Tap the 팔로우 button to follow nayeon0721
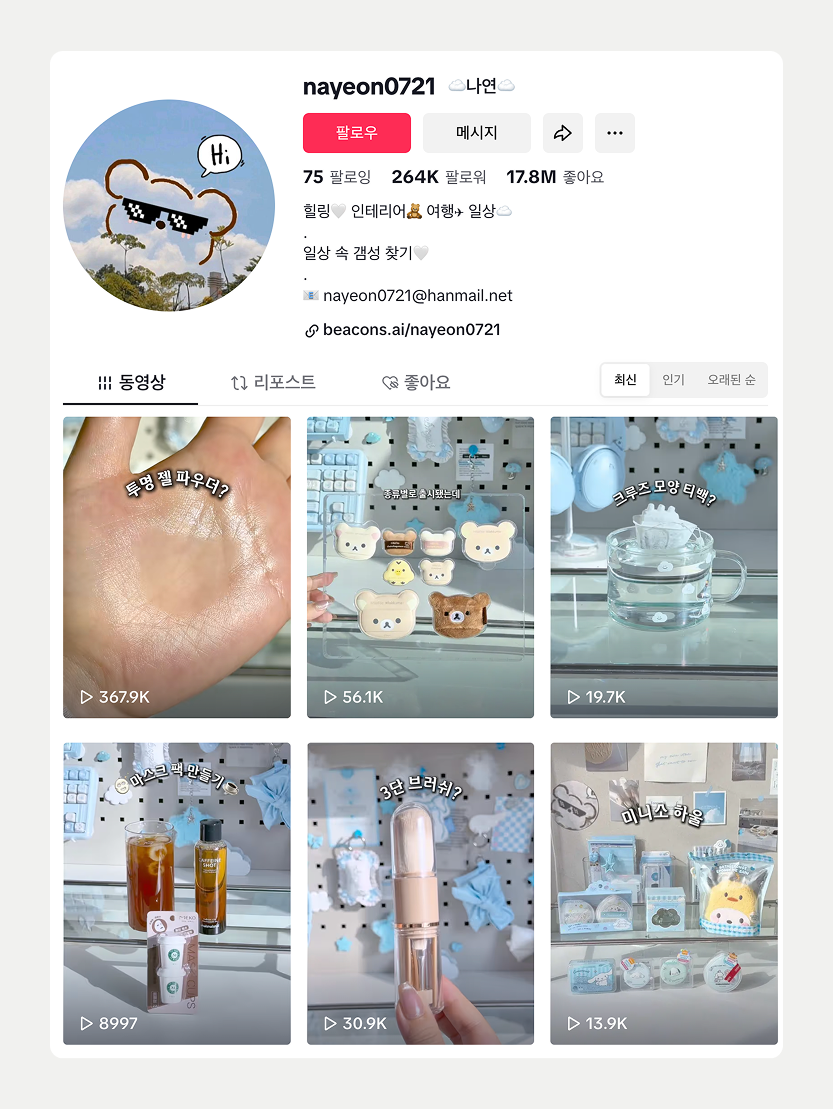The image size is (833, 1109). (x=356, y=133)
